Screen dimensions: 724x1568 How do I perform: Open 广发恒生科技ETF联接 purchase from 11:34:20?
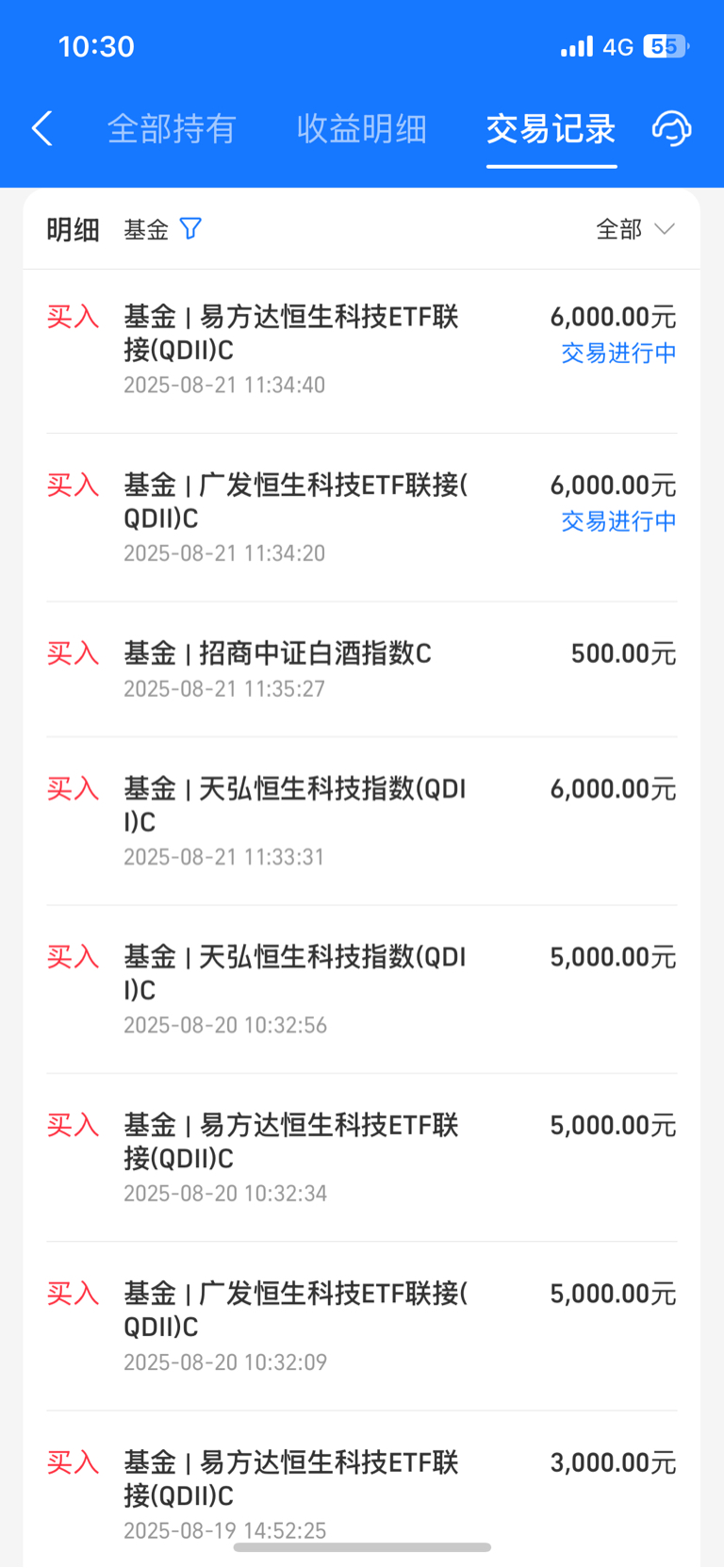point(362,518)
